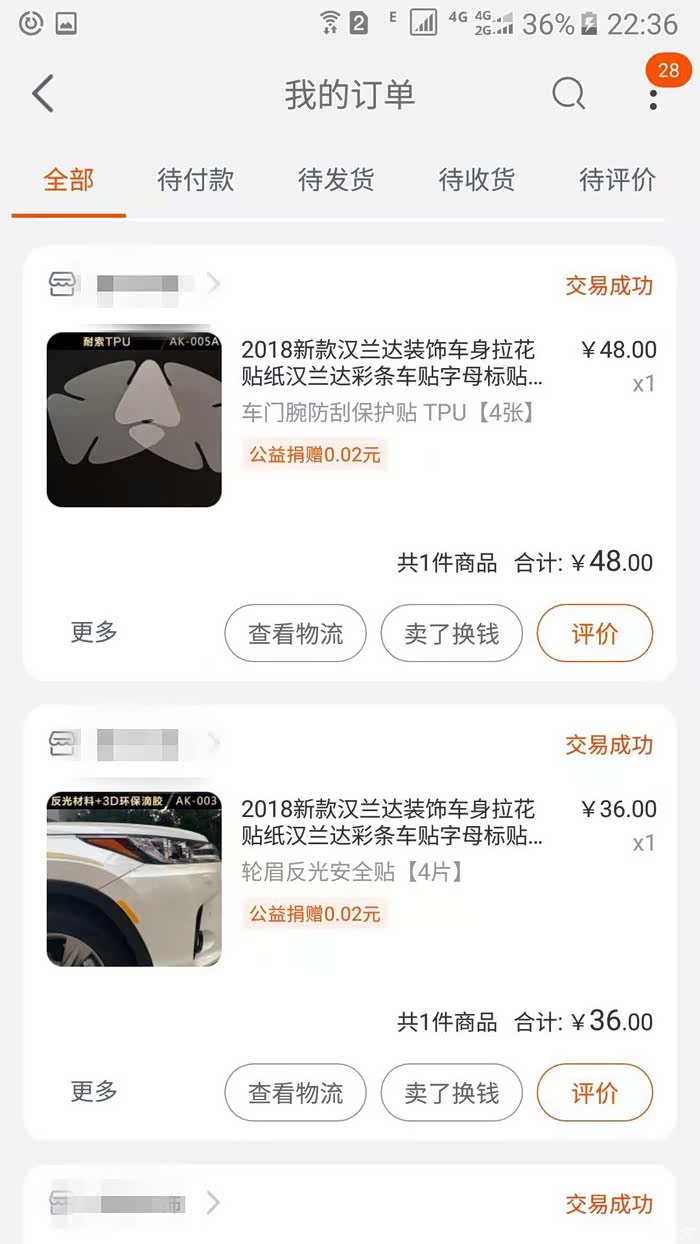Go back from 我的订单

click(x=42, y=95)
